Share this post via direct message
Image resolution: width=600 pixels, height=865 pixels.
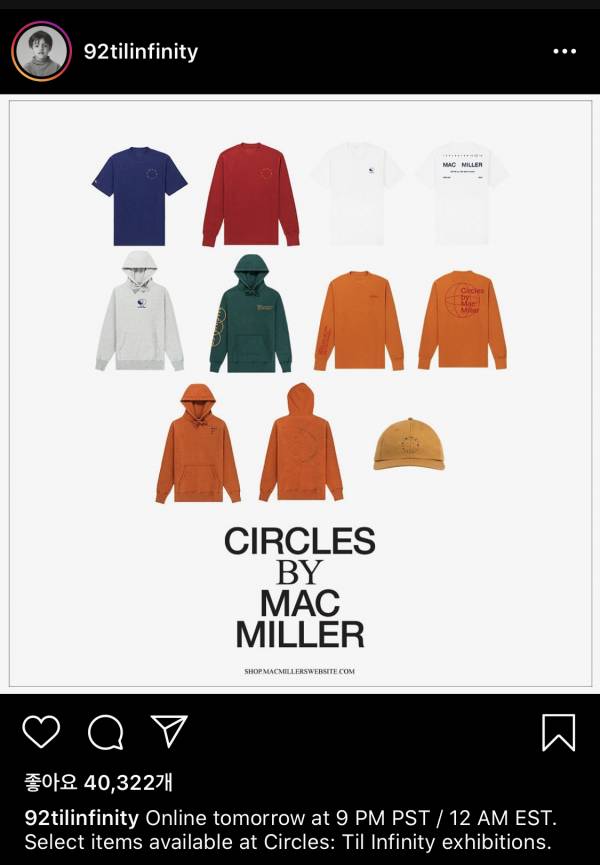[x=169, y=731]
